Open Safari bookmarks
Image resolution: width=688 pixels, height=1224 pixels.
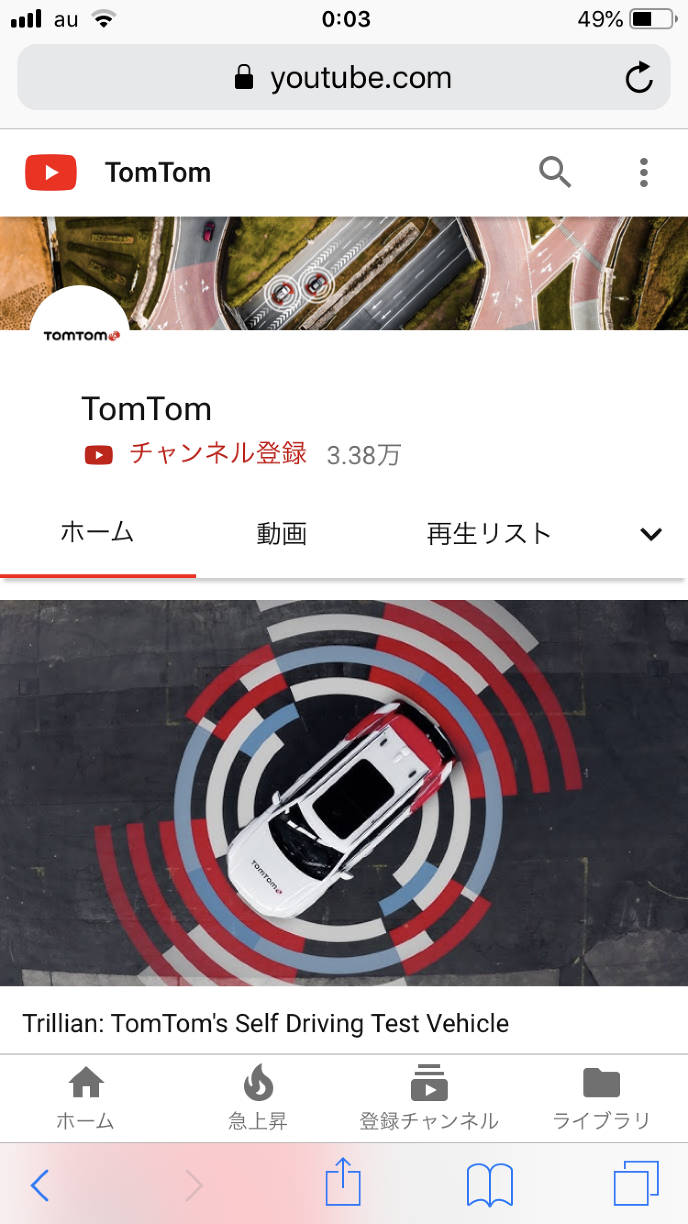coord(490,1186)
